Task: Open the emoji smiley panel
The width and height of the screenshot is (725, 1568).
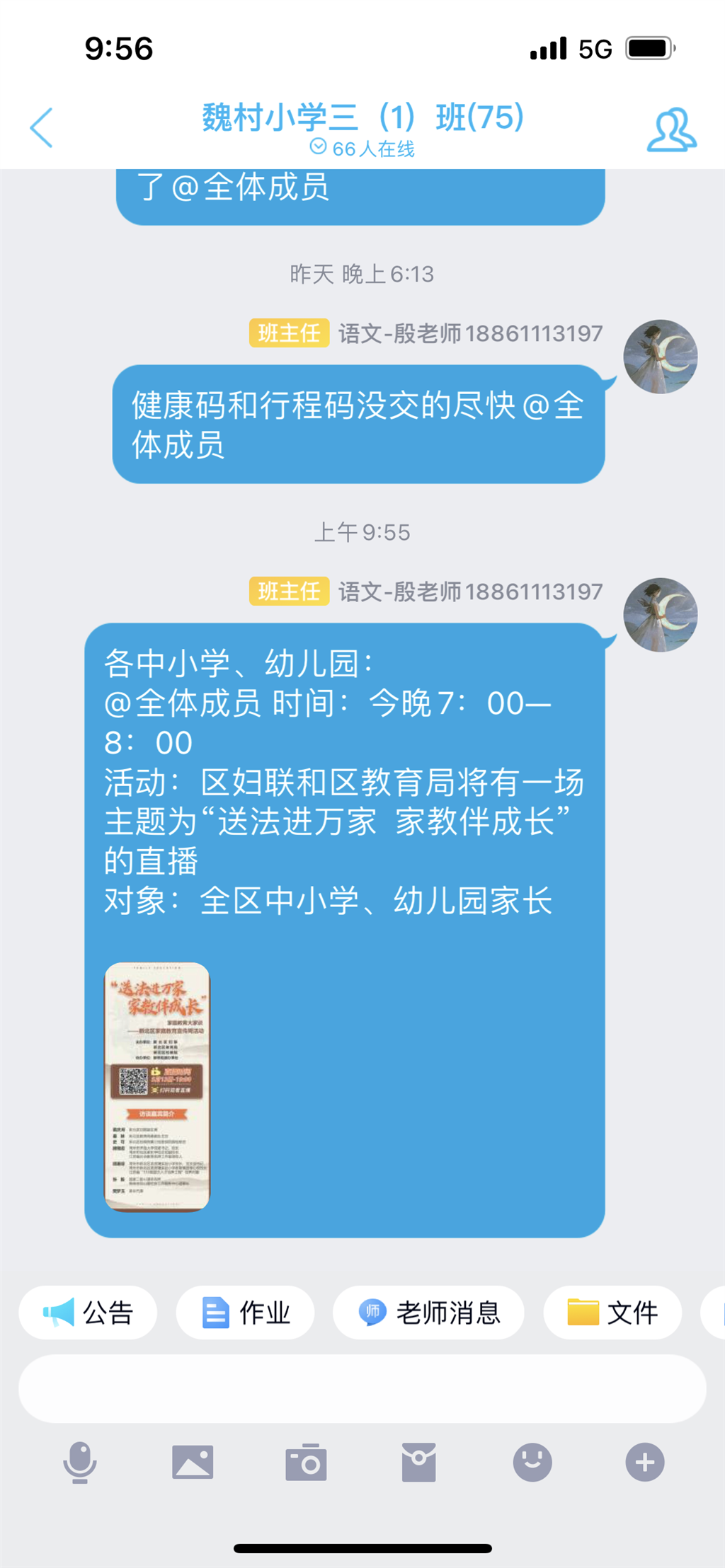Action: click(x=532, y=1462)
